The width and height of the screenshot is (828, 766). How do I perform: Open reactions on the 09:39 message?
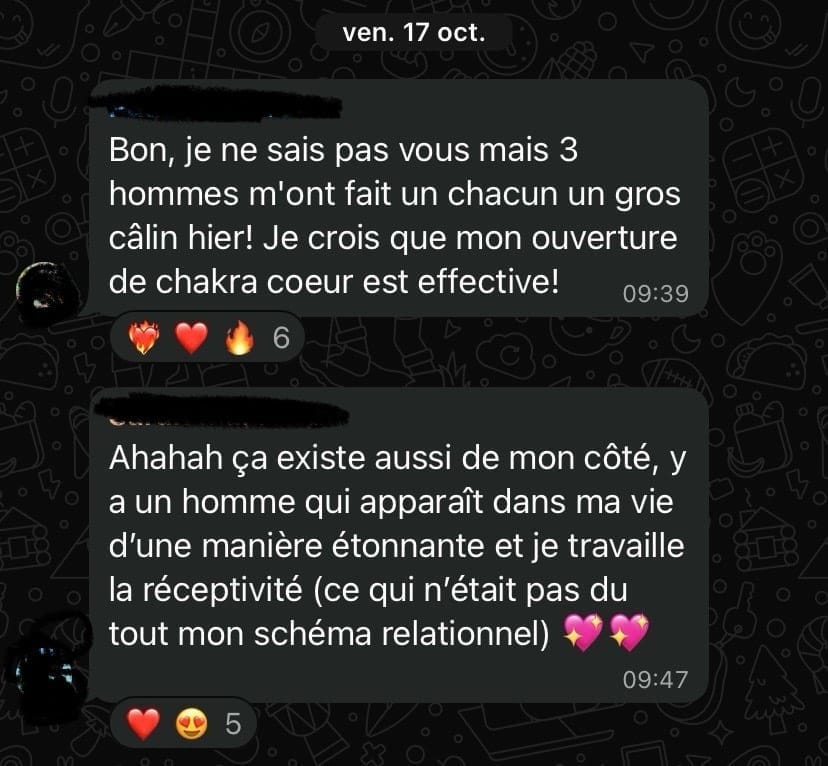click(x=208, y=340)
